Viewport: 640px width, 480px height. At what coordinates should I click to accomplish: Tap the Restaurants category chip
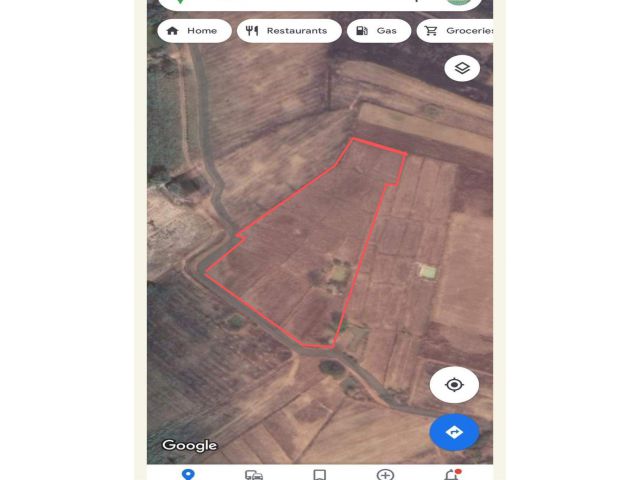289,31
